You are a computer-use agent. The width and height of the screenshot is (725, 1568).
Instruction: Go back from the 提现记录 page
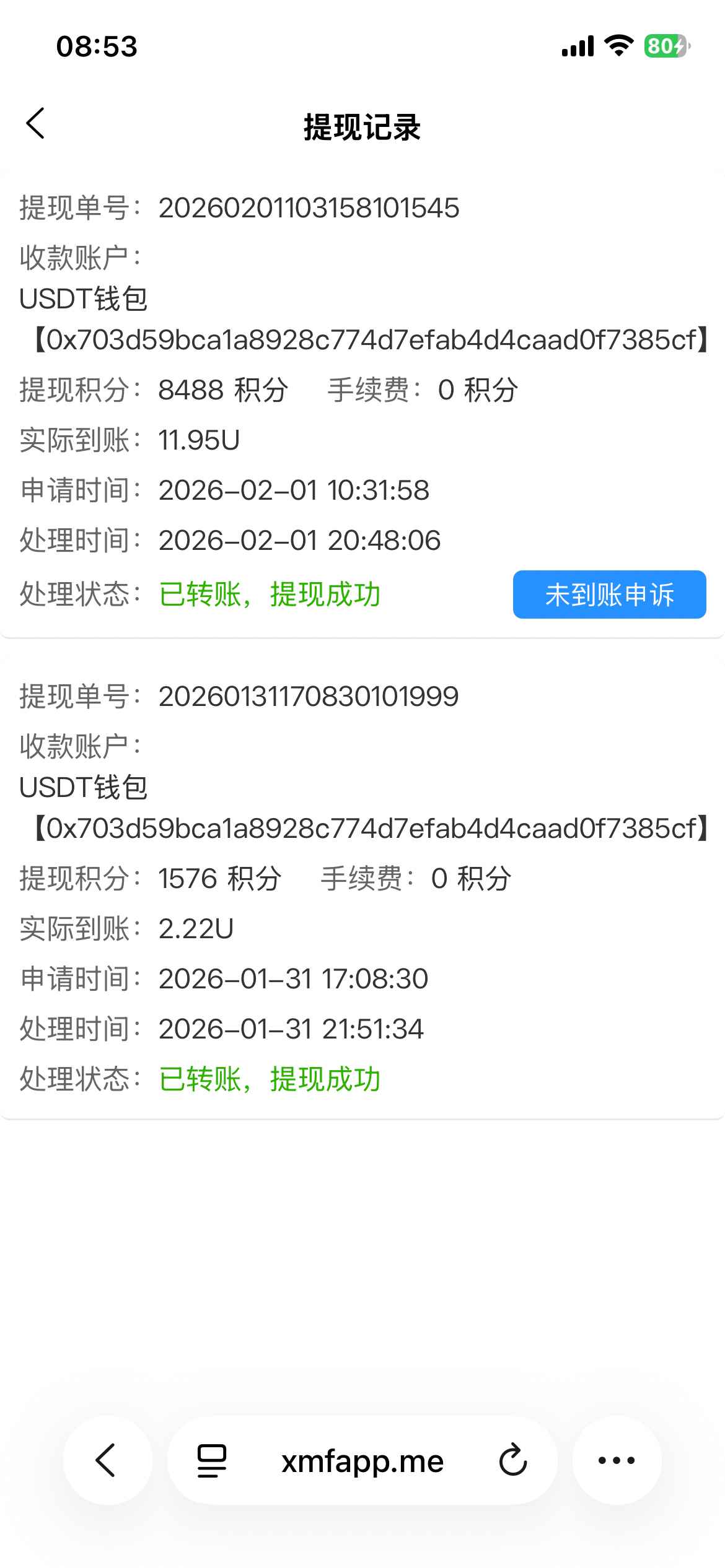click(36, 124)
